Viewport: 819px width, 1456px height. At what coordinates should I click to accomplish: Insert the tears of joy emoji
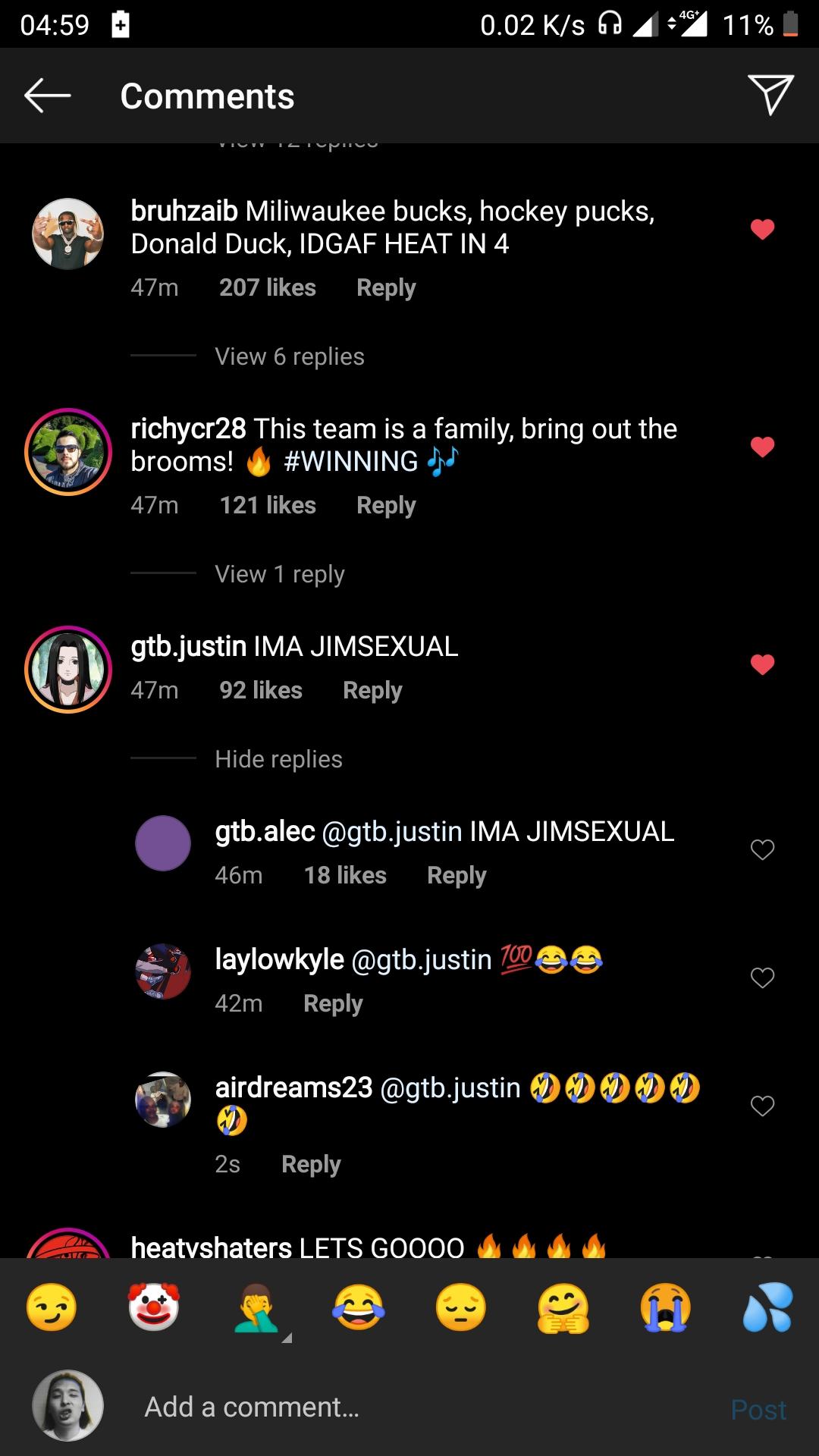(x=359, y=1307)
